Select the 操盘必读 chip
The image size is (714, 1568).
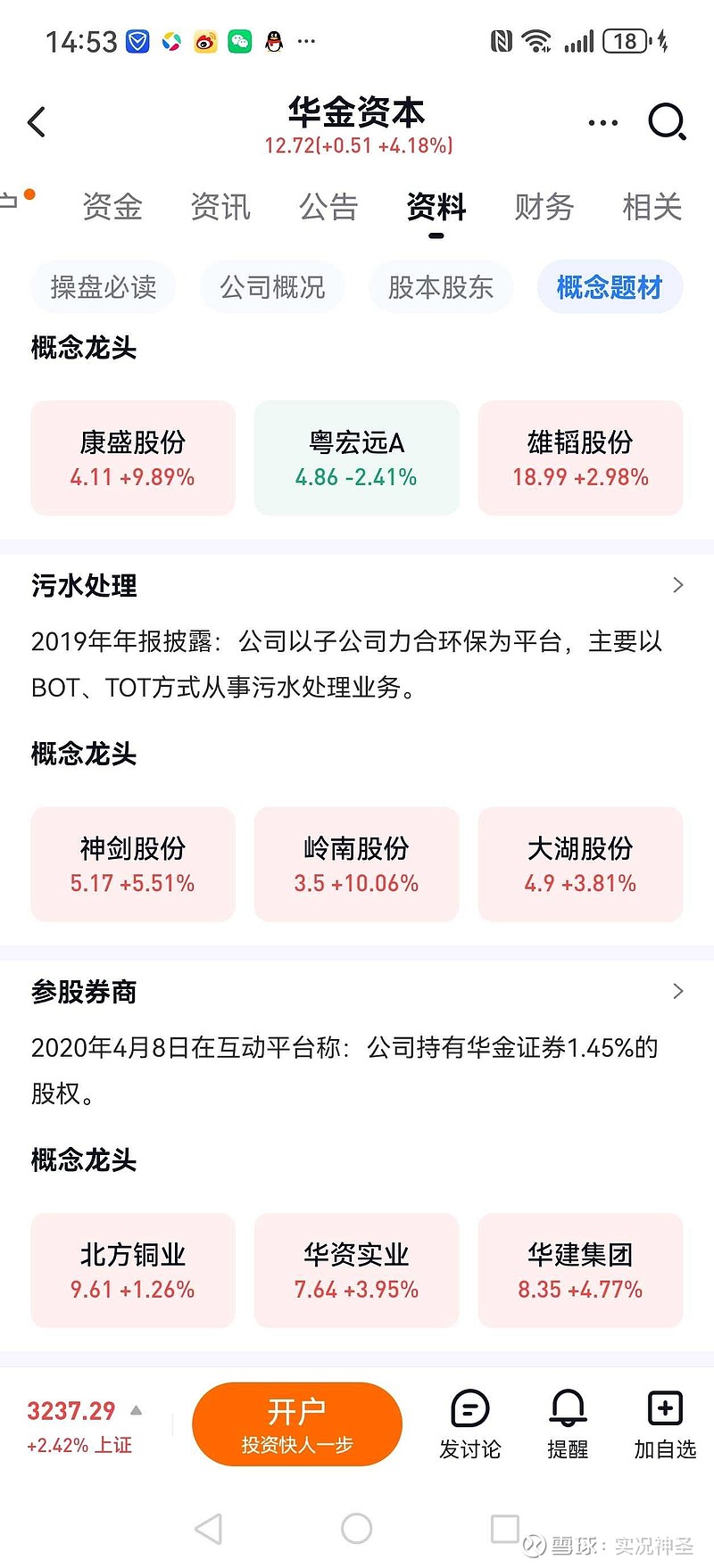pos(104,287)
